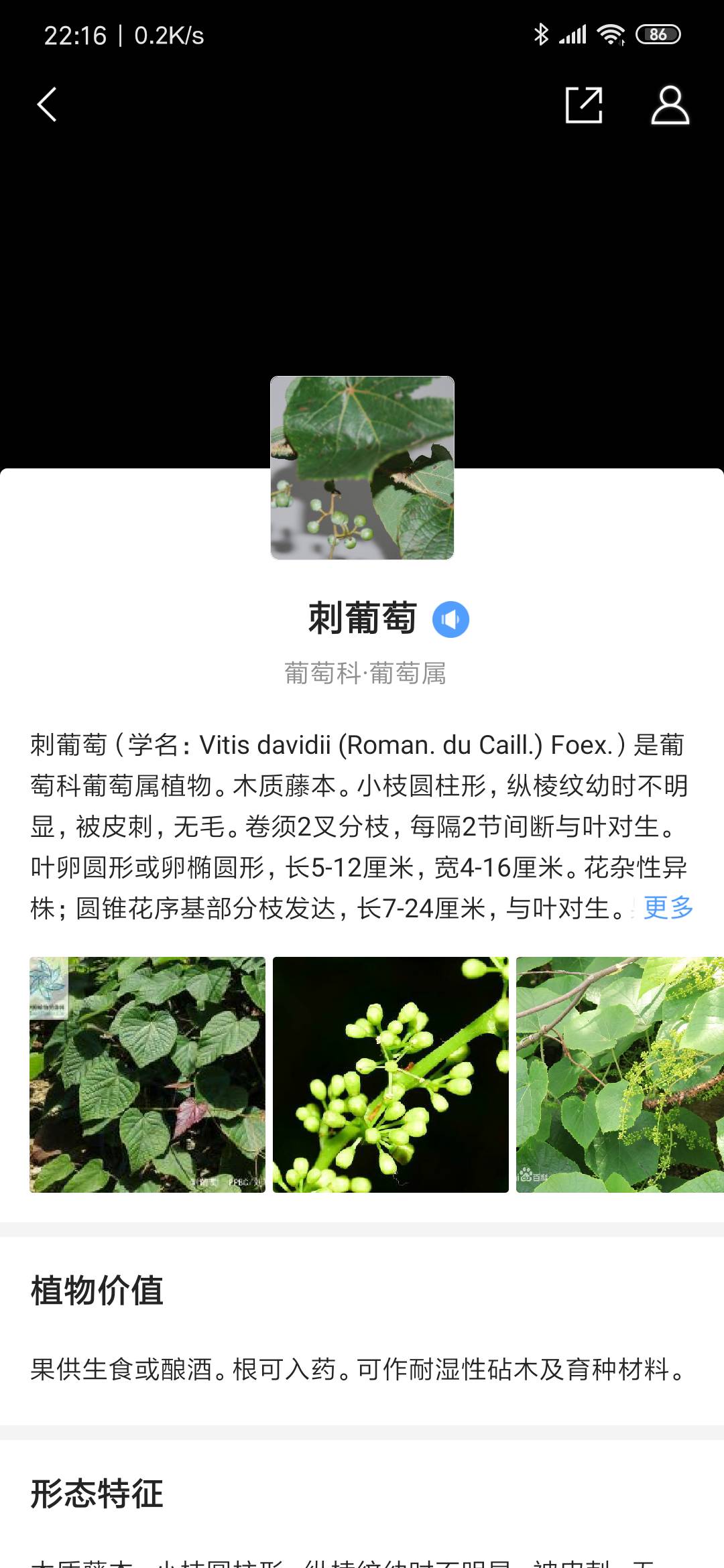Open the user profile icon
This screenshot has width=724, height=1568.
pos(670,105)
